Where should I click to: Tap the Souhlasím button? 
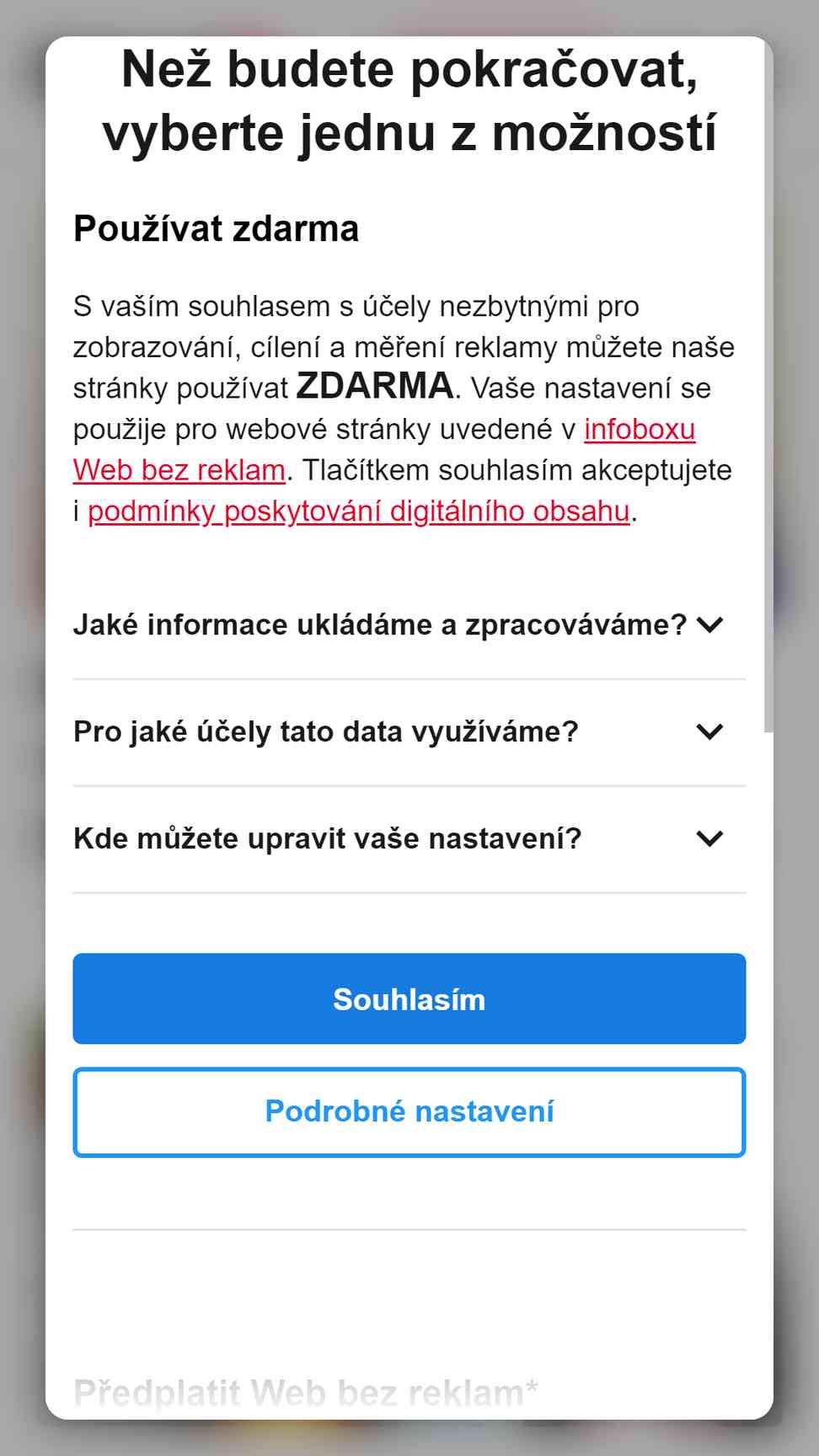click(x=409, y=998)
